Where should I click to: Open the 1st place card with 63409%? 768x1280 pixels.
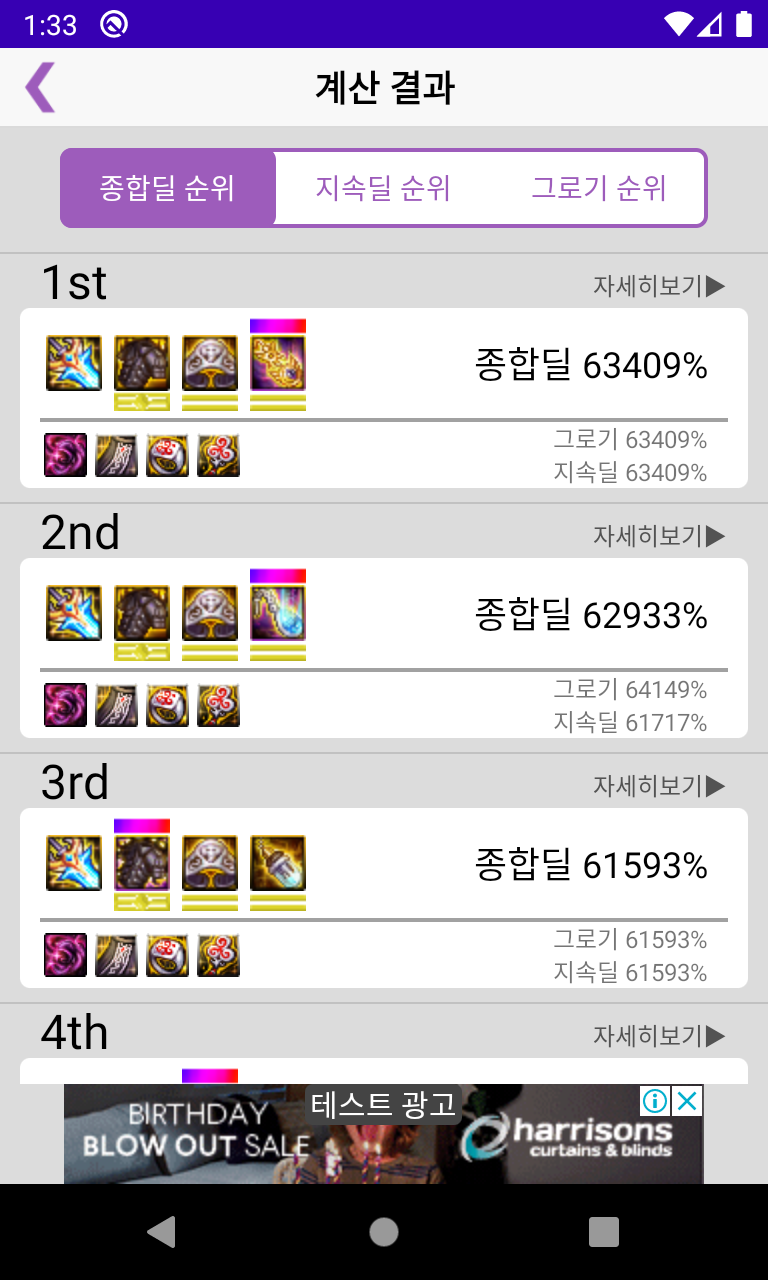coord(384,398)
